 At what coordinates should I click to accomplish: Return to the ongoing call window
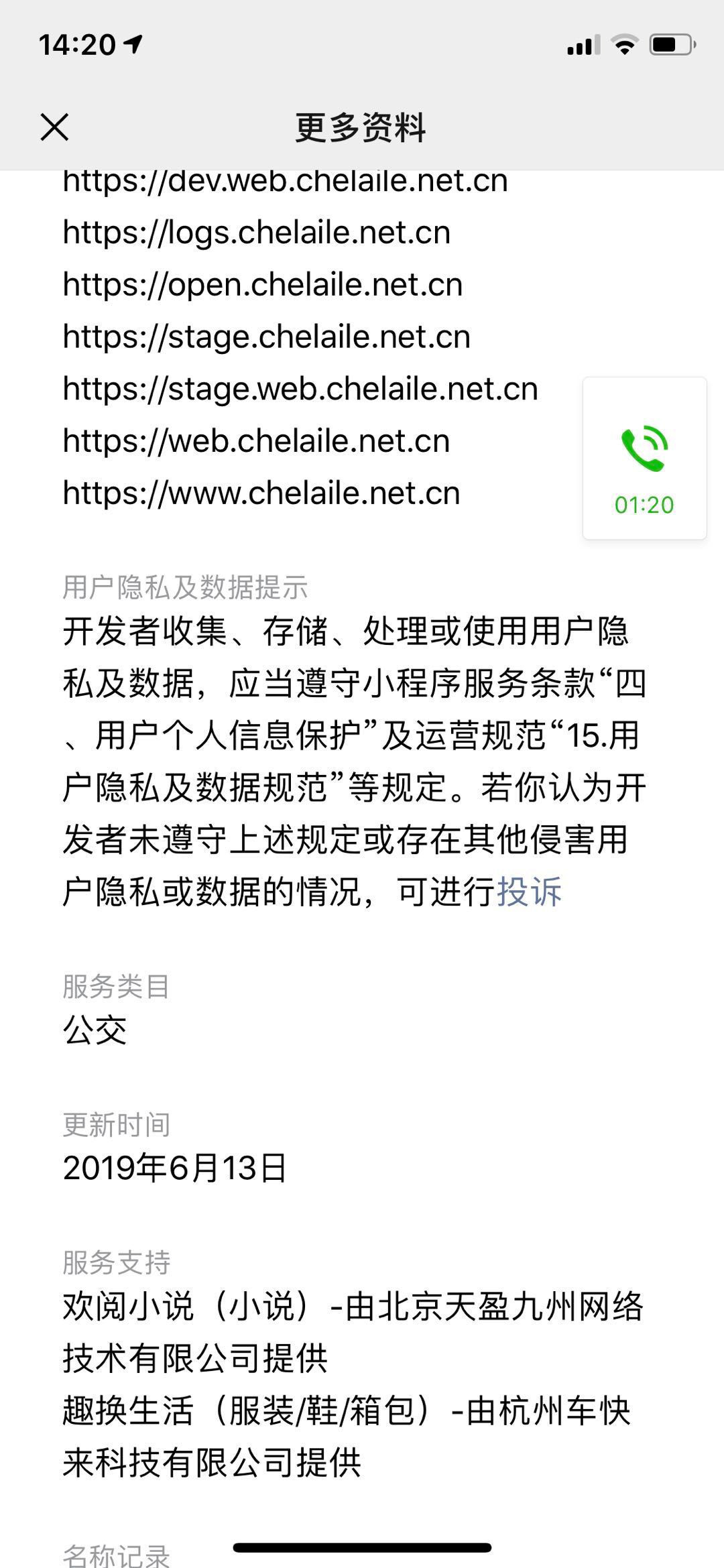pyautogui.click(x=644, y=459)
